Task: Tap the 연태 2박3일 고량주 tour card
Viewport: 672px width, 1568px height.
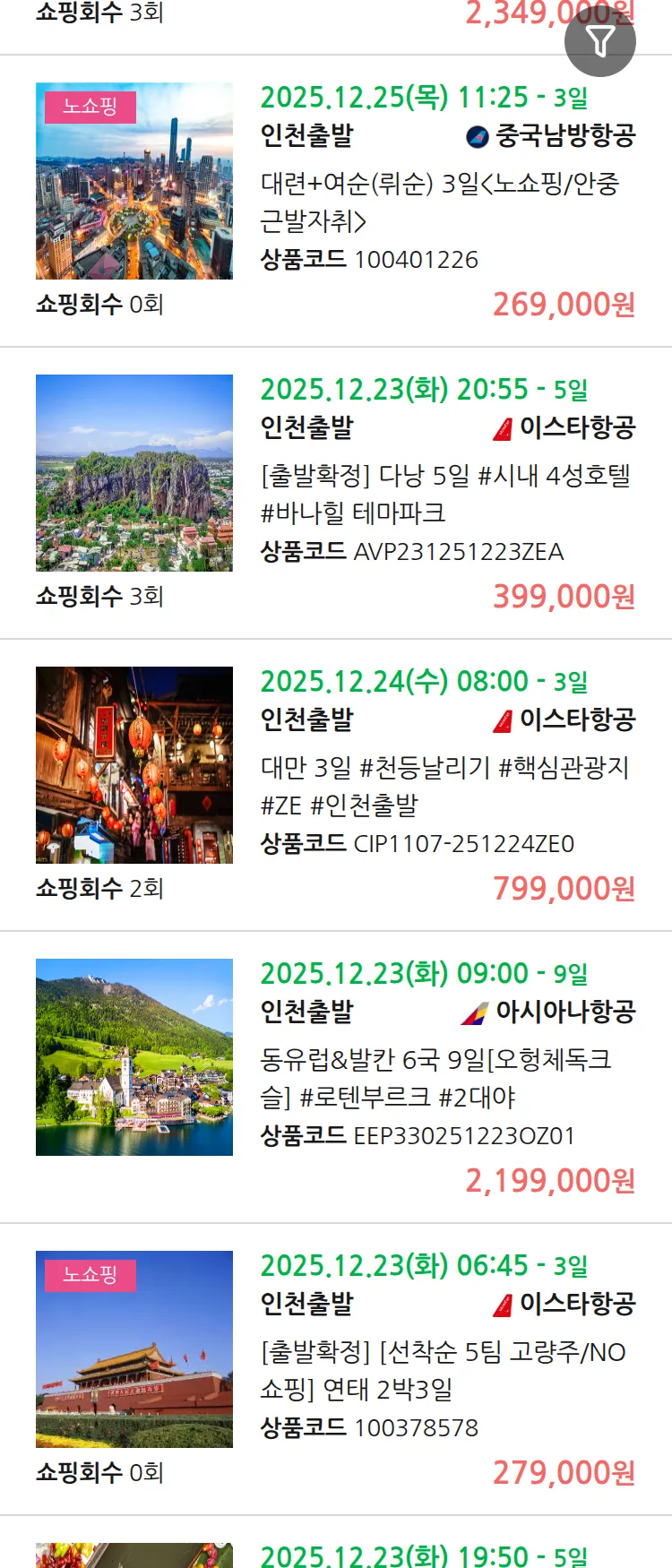Action: coord(444,1370)
